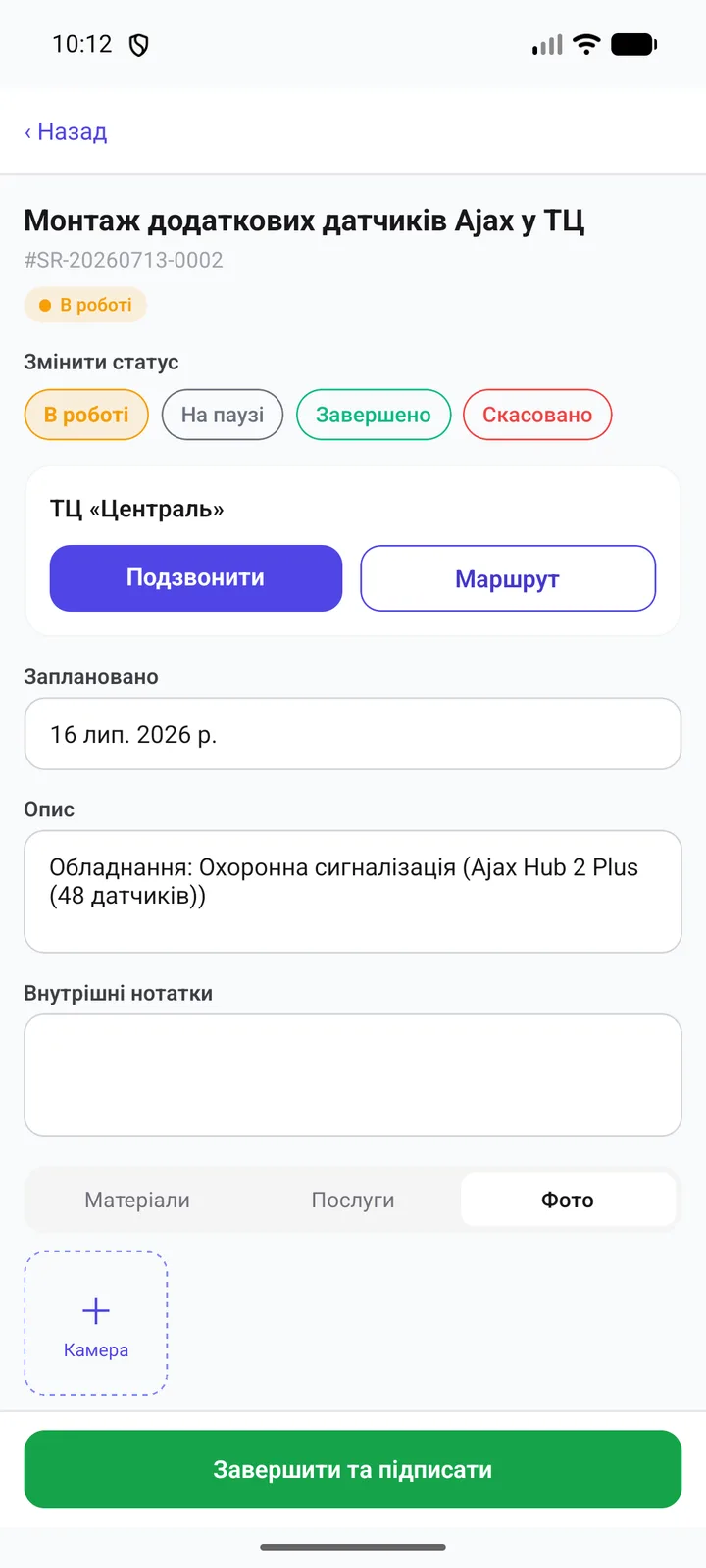Image resolution: width=706 pixels, height=1568 pixels.
Task: Tap Завершити та підписати
Action: pos(353,1469)
